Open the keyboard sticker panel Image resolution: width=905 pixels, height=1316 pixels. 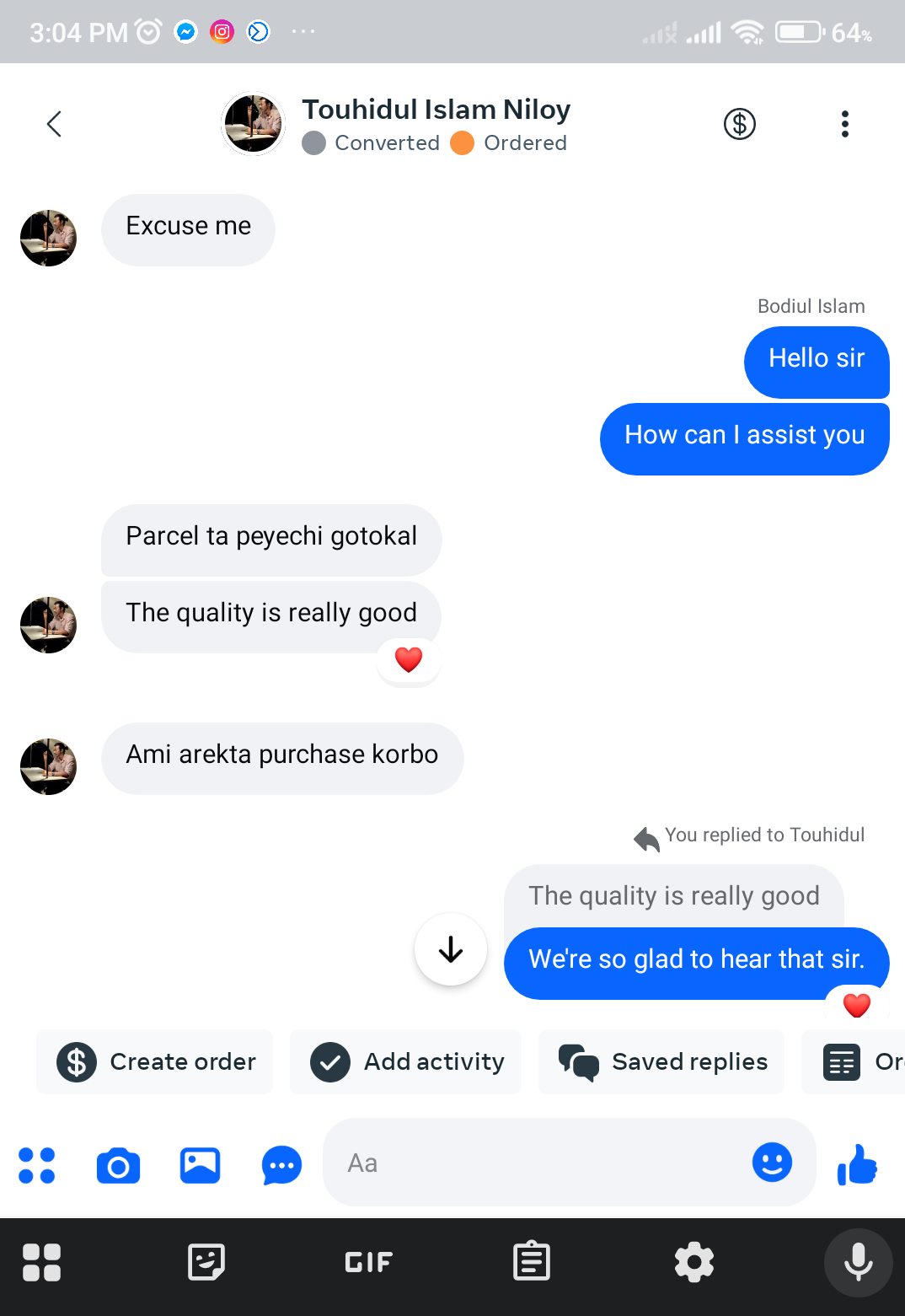pos(206,1262)
